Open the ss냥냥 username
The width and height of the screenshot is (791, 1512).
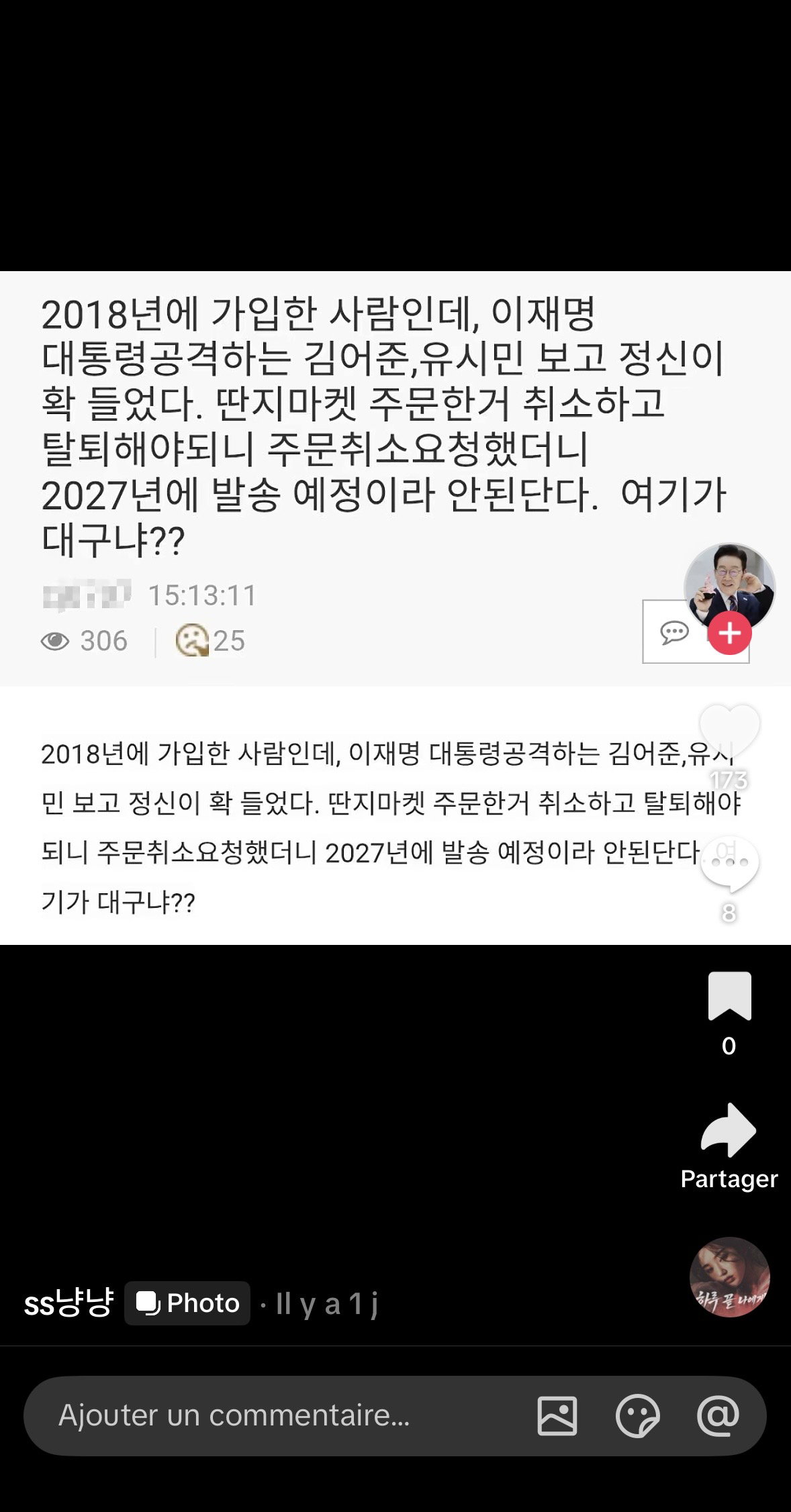[x=68, y=1303]
